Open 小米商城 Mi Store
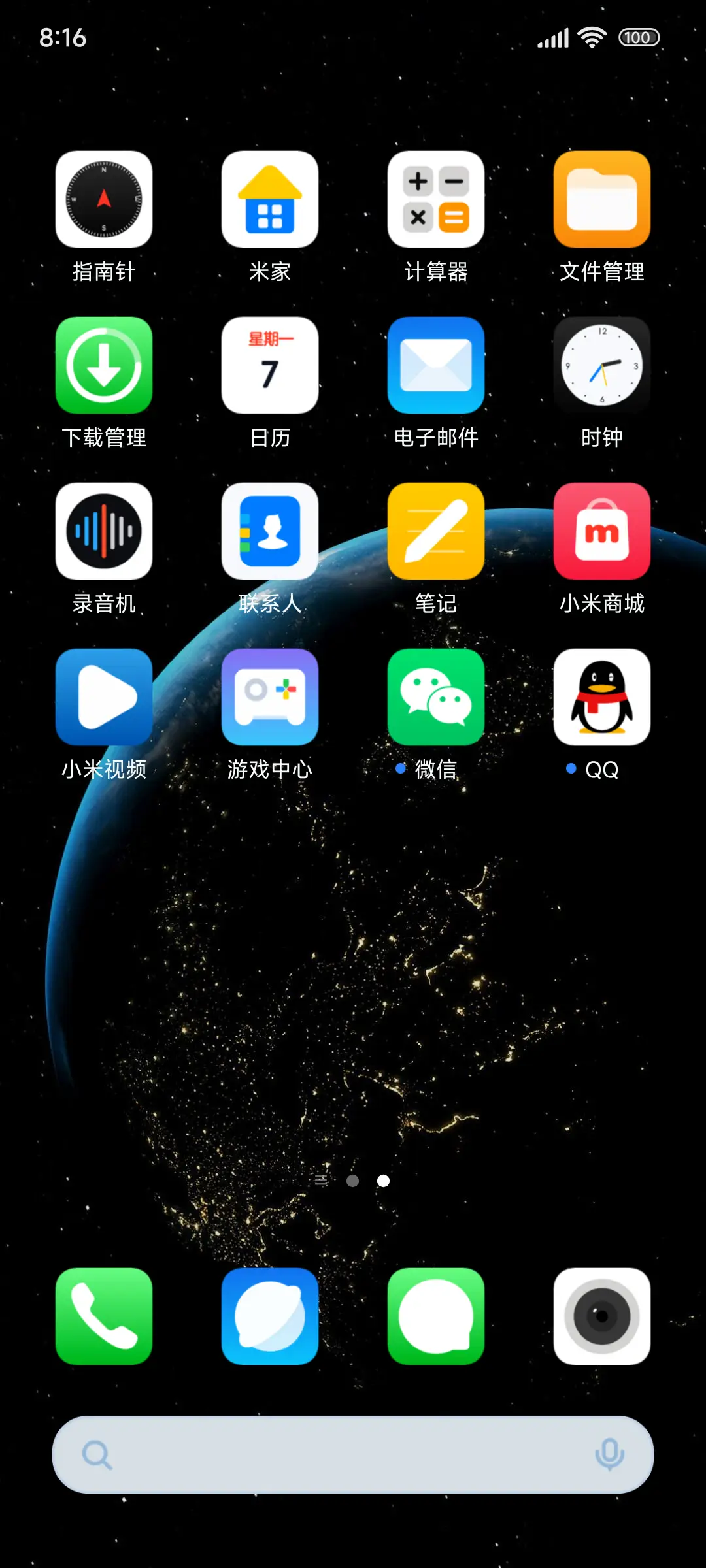Viewport: 706px width, 1568px height. click(x=602, y=532)
